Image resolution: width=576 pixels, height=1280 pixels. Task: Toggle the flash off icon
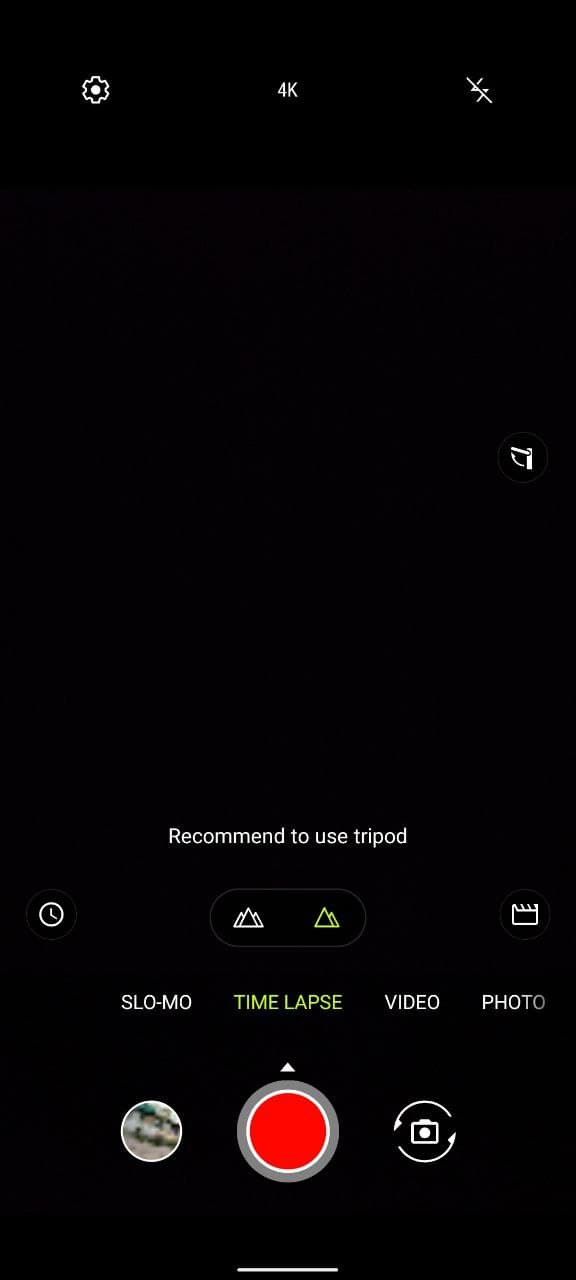480,90
